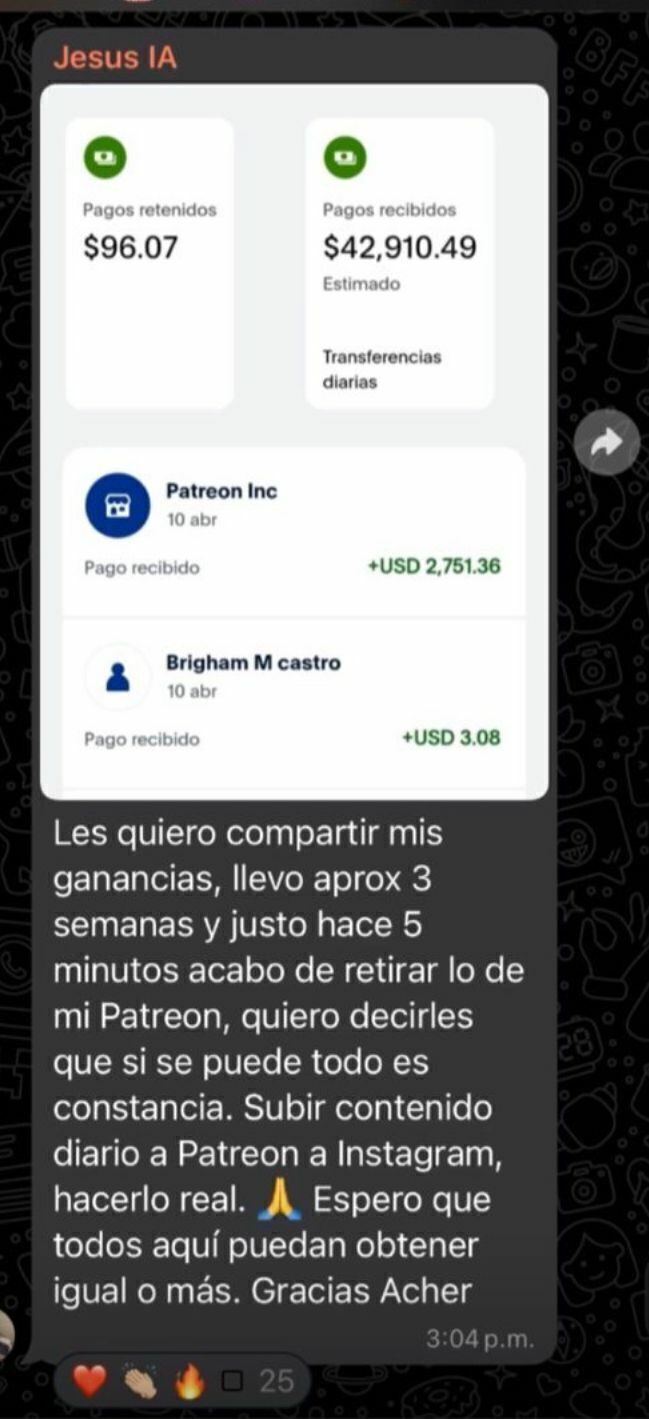
Task: Forward the message using the arrow icon
Action: (607, 442)
